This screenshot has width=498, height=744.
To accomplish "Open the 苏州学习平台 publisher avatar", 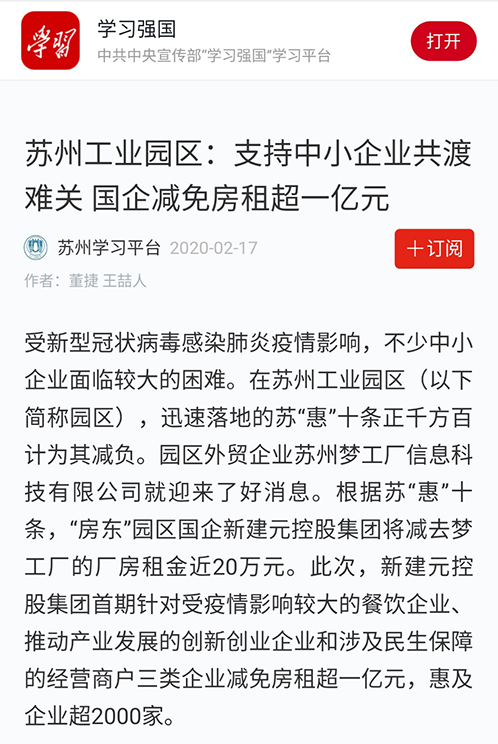I will click(x=36, y=248).
